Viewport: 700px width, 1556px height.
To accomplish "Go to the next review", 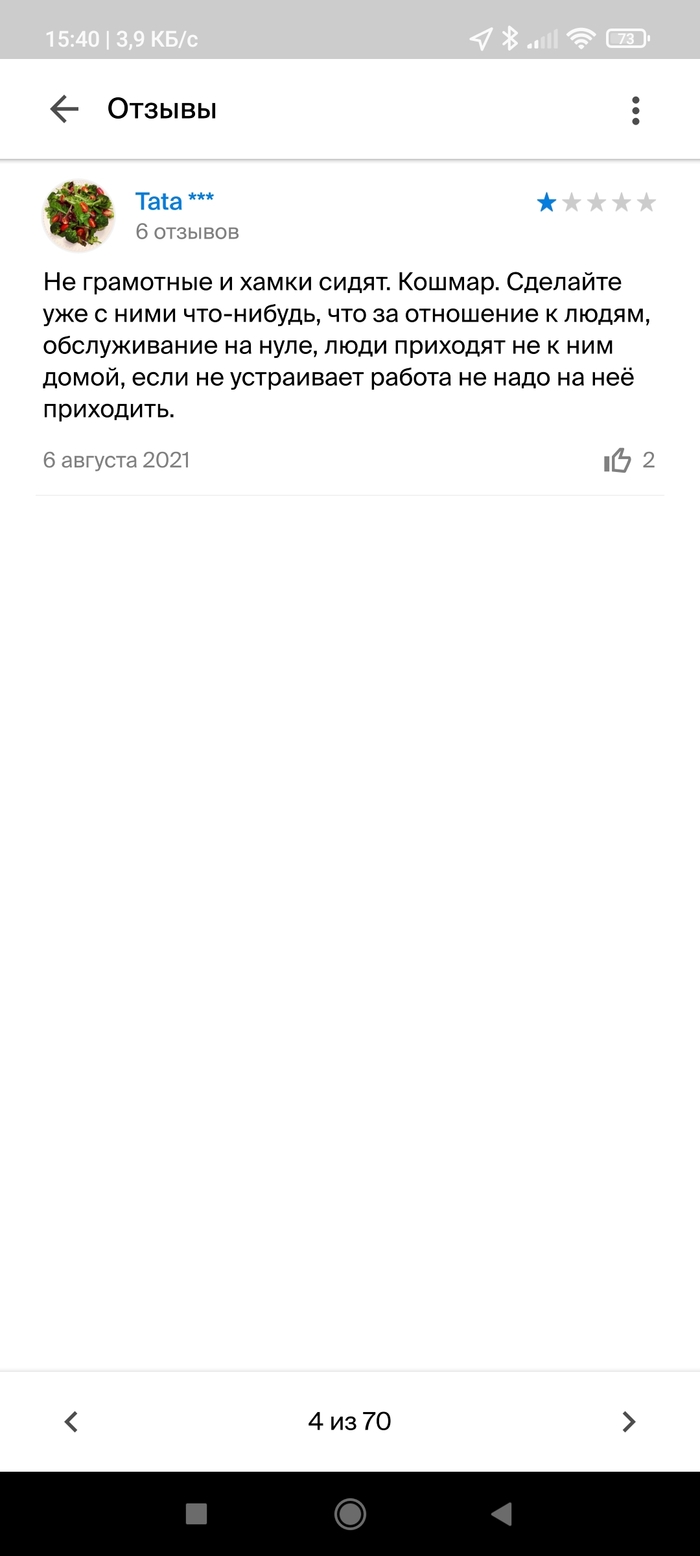I will tap(628, 1421).
